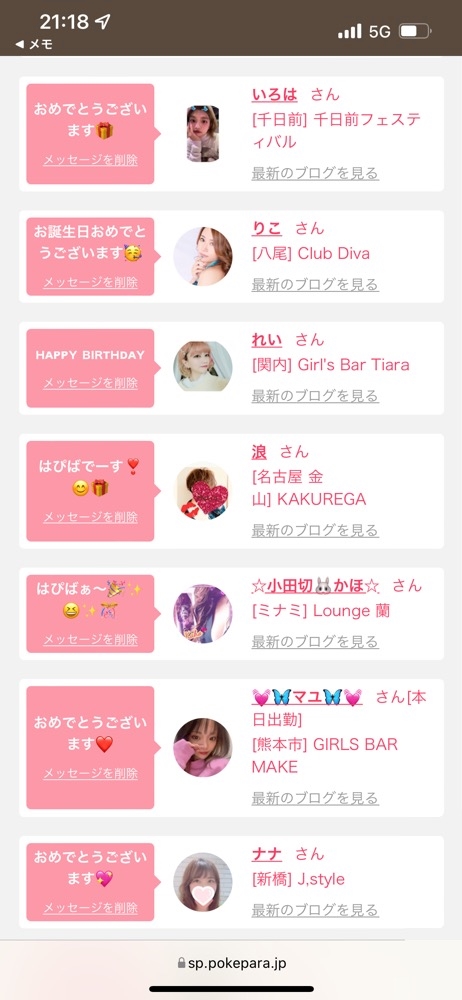
Task: Delete the birthday message for りこ
Action: pos(90,283)
